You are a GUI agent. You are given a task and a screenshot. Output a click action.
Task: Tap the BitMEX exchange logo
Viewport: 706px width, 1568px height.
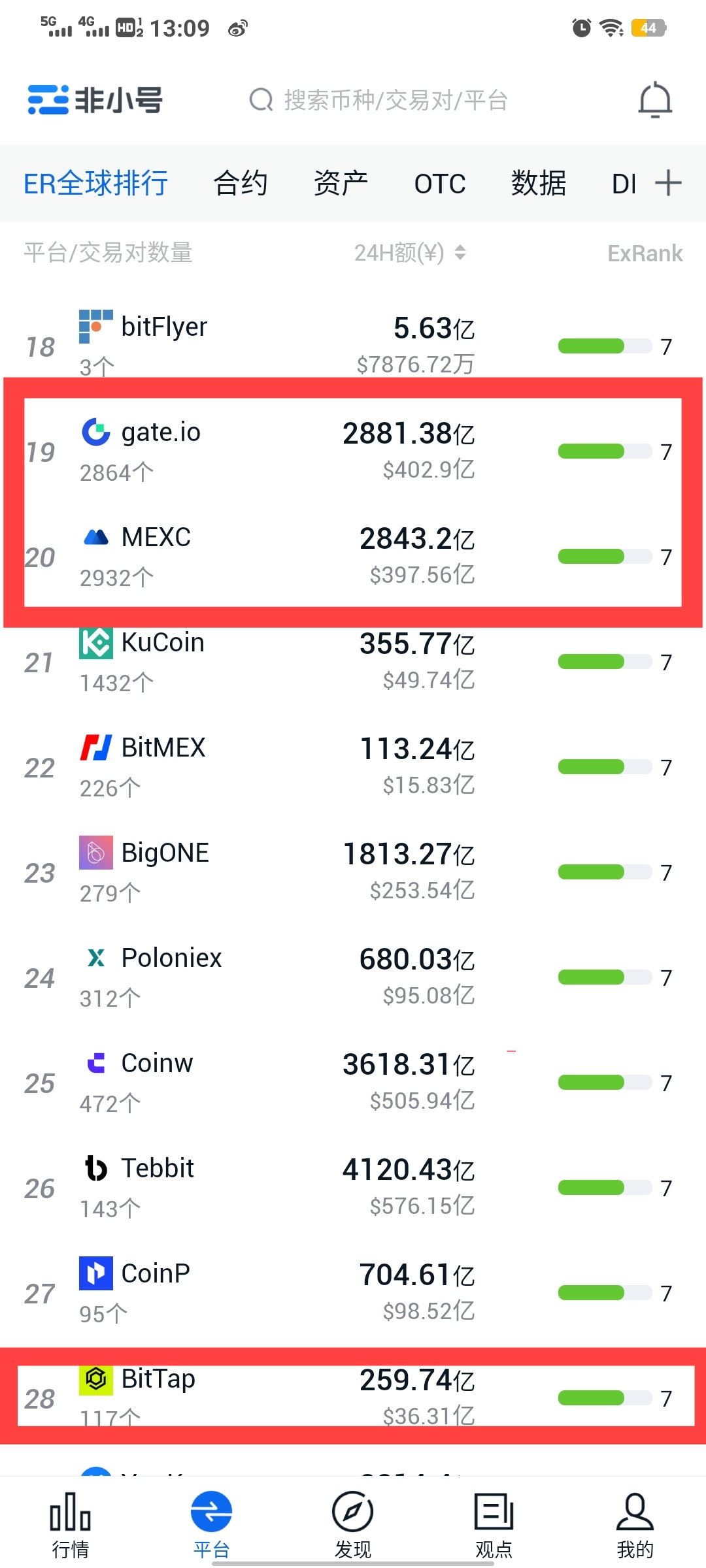(96, 748)
